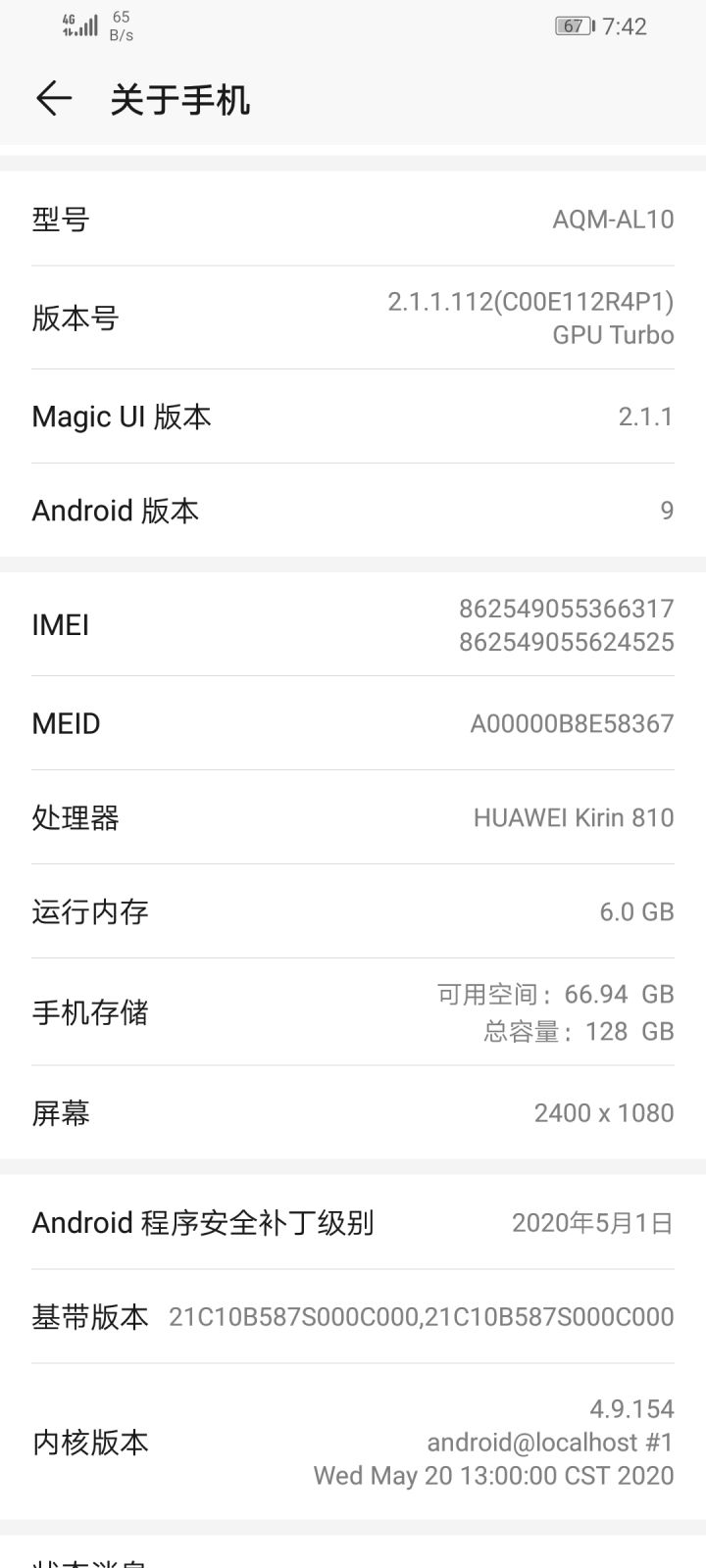Open the IMEI row
The height and width of the screenshot is (1568, 706).
point(353,624)
